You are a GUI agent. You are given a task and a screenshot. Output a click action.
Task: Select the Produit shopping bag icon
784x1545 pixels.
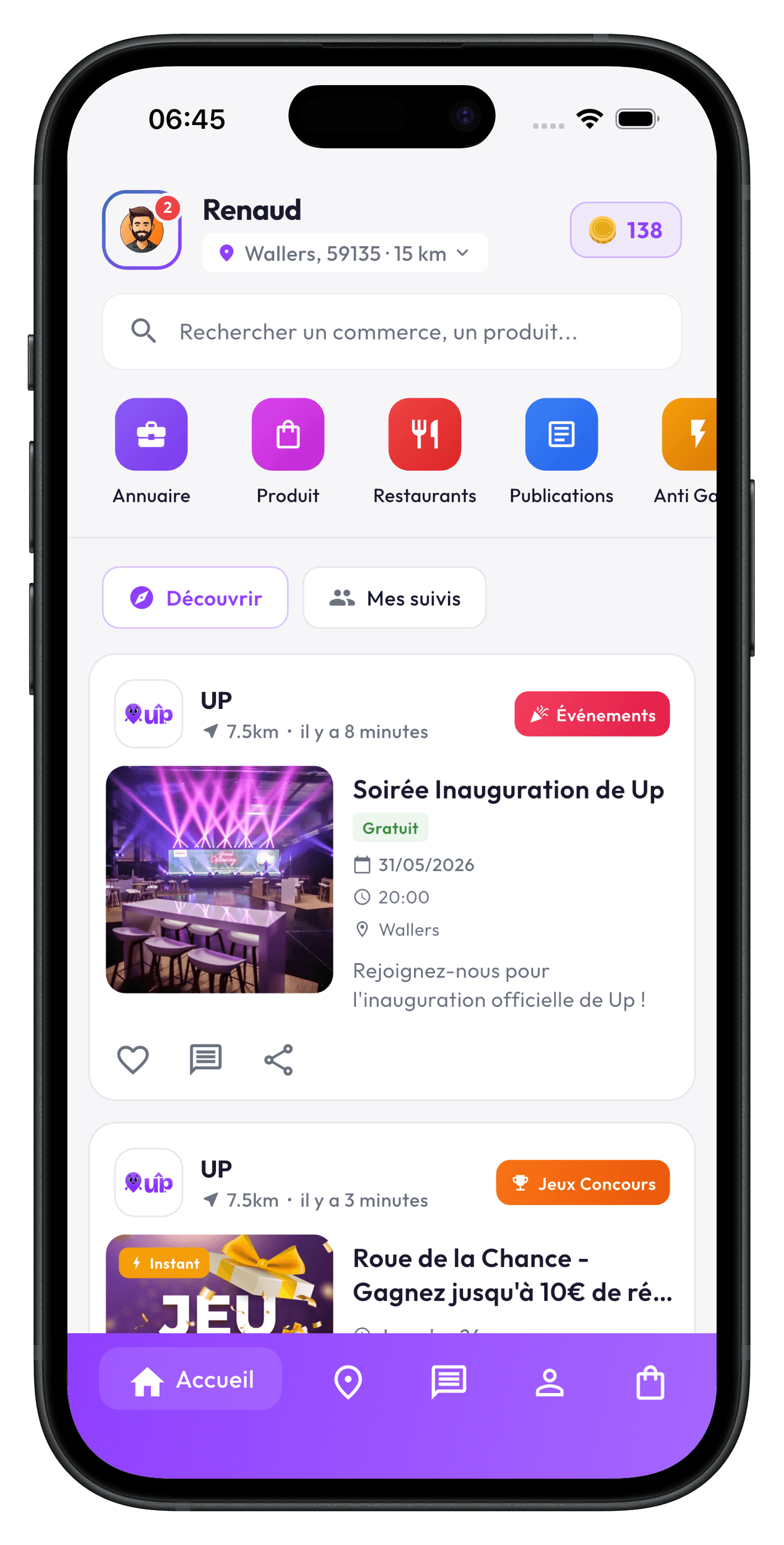pos(287,434)
